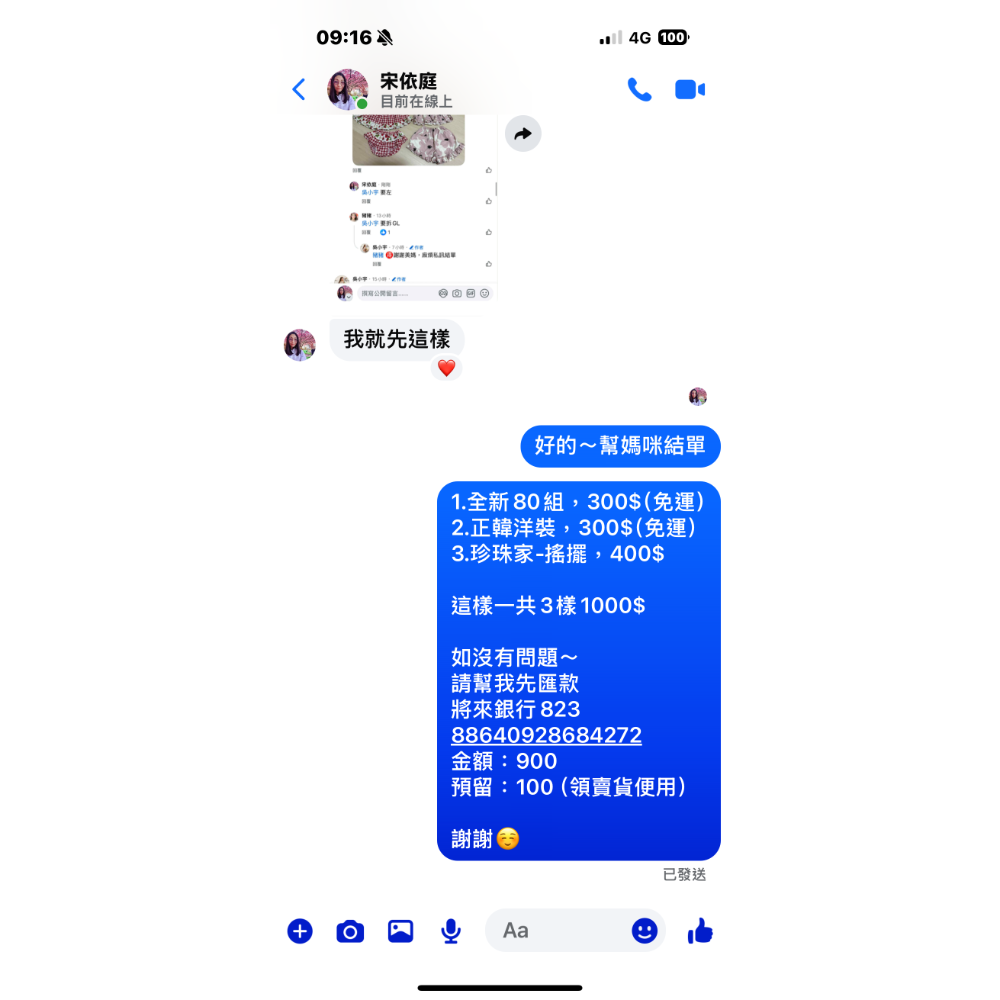Image resolution: width=1000 pixels, height=1000 pixels.
Task: Go back to the chat list
Action: (x=298, y=90)
